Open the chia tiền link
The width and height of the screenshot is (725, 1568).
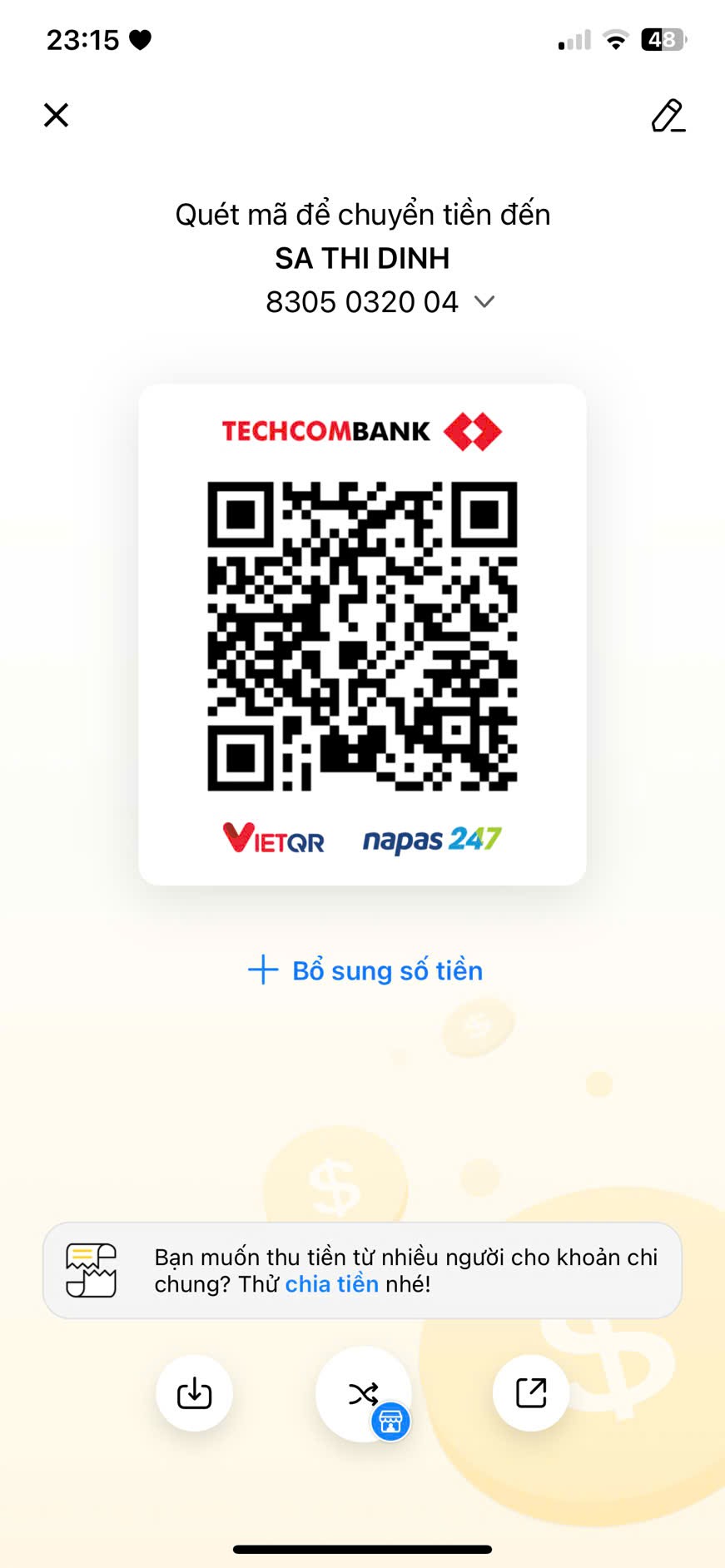pyautogui.click(x=331, y=1284)
